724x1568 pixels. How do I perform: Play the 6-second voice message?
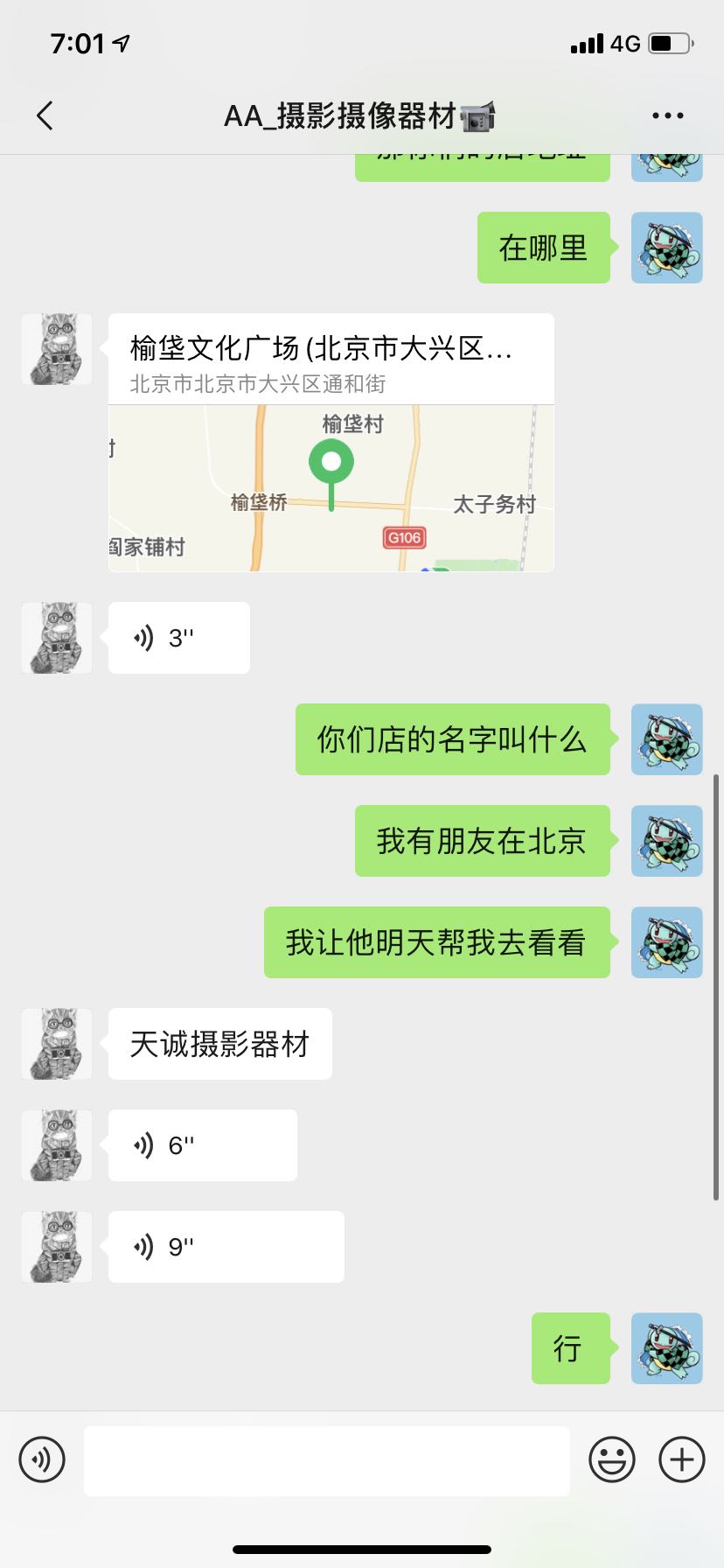(x=202, y=1145)
